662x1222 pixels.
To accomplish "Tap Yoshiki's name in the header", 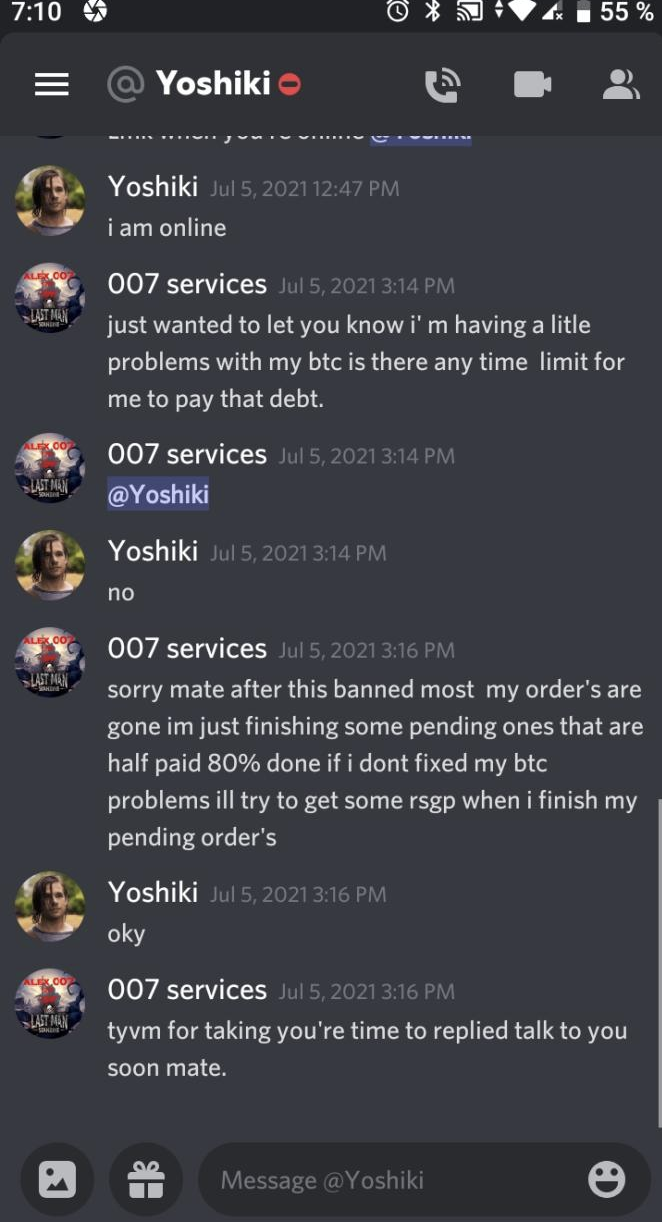I will tap(212, 84).
